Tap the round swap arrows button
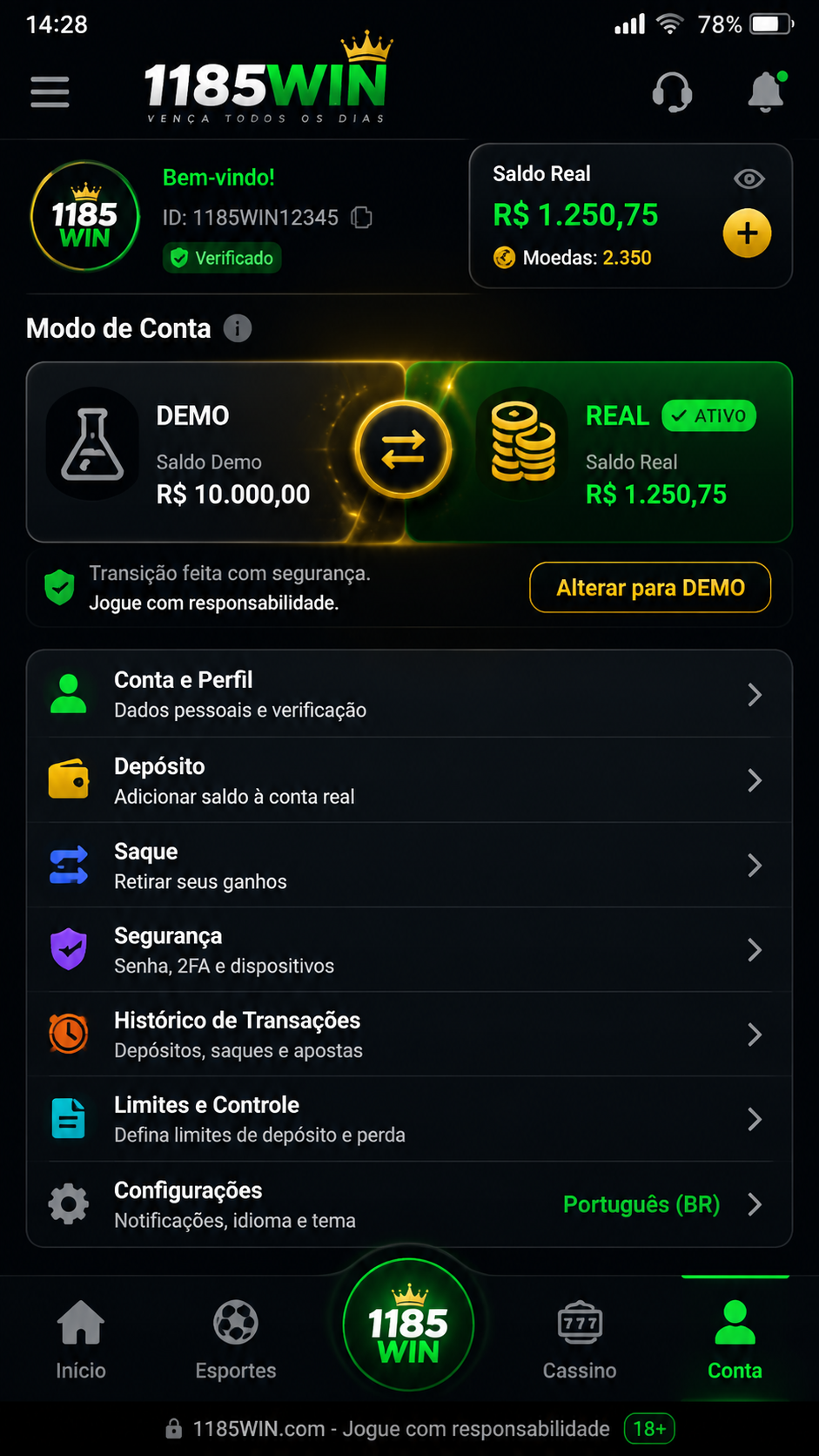This screenshot has width=819, height=1456. pyautogui.click(x=403, y=449)
